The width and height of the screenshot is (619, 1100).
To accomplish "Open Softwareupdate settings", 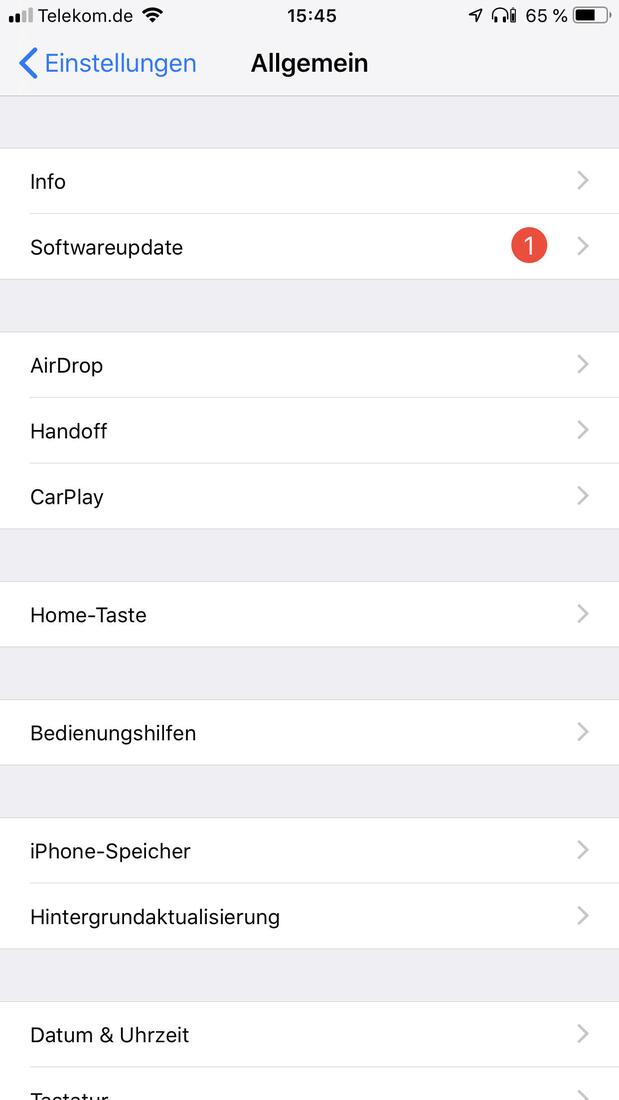I will (x=309, y=247).
